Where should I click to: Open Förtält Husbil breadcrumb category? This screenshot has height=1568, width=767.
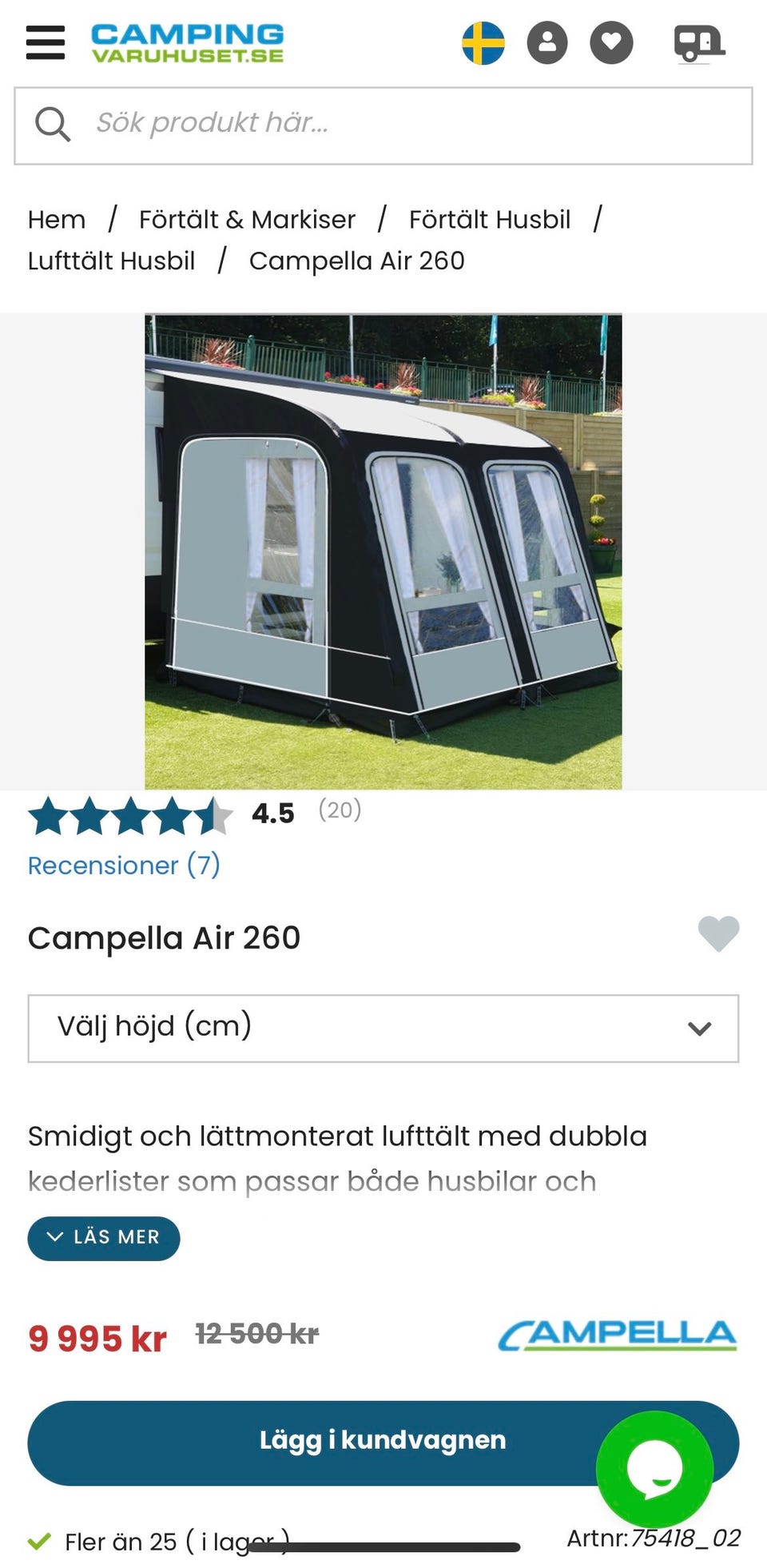[490, 219]
